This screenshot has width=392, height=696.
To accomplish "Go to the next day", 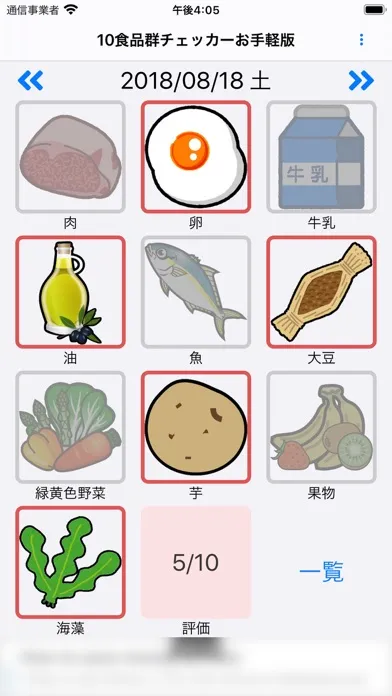I will (361, 81).
